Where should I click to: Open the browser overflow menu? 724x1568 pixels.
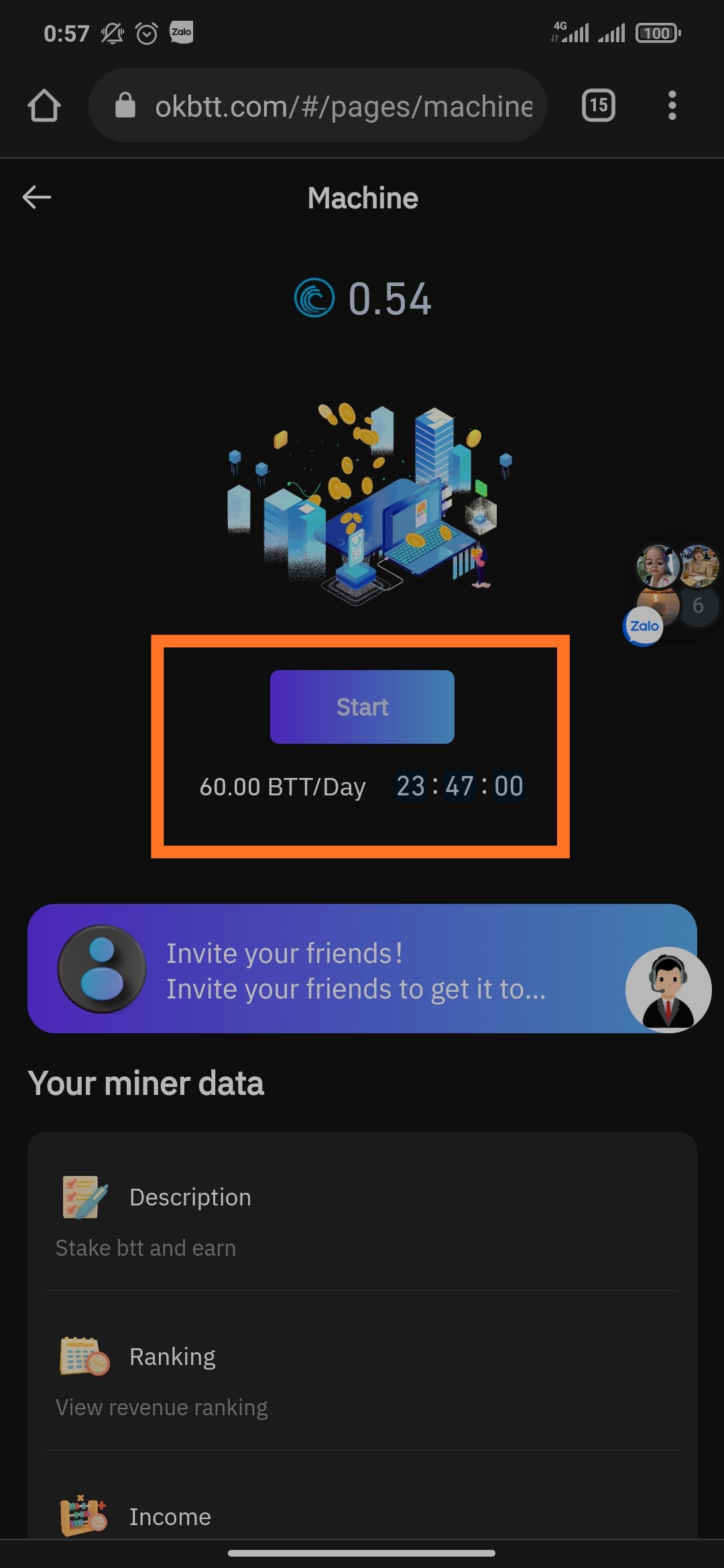click(672, 105)
